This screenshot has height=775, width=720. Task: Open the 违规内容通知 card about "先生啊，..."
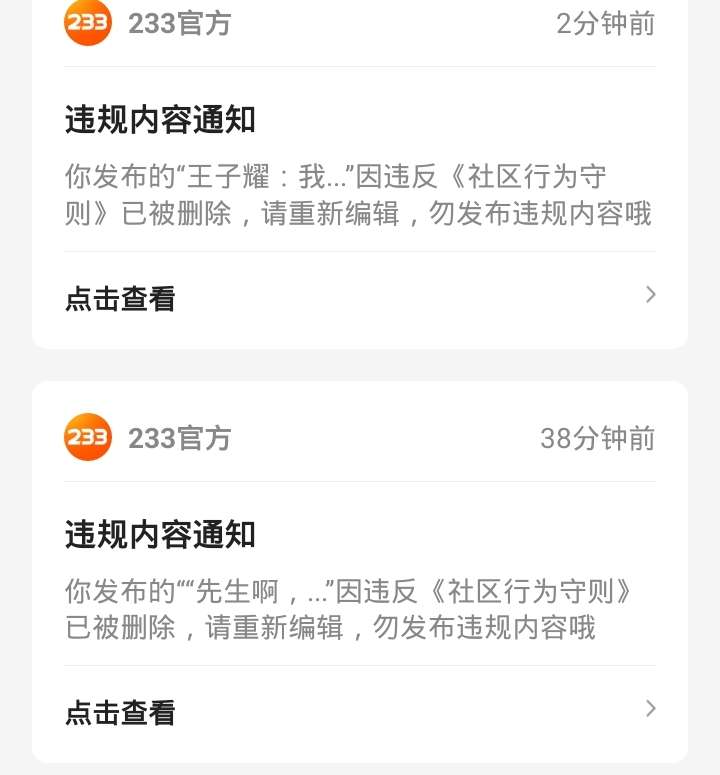(360, 572)
